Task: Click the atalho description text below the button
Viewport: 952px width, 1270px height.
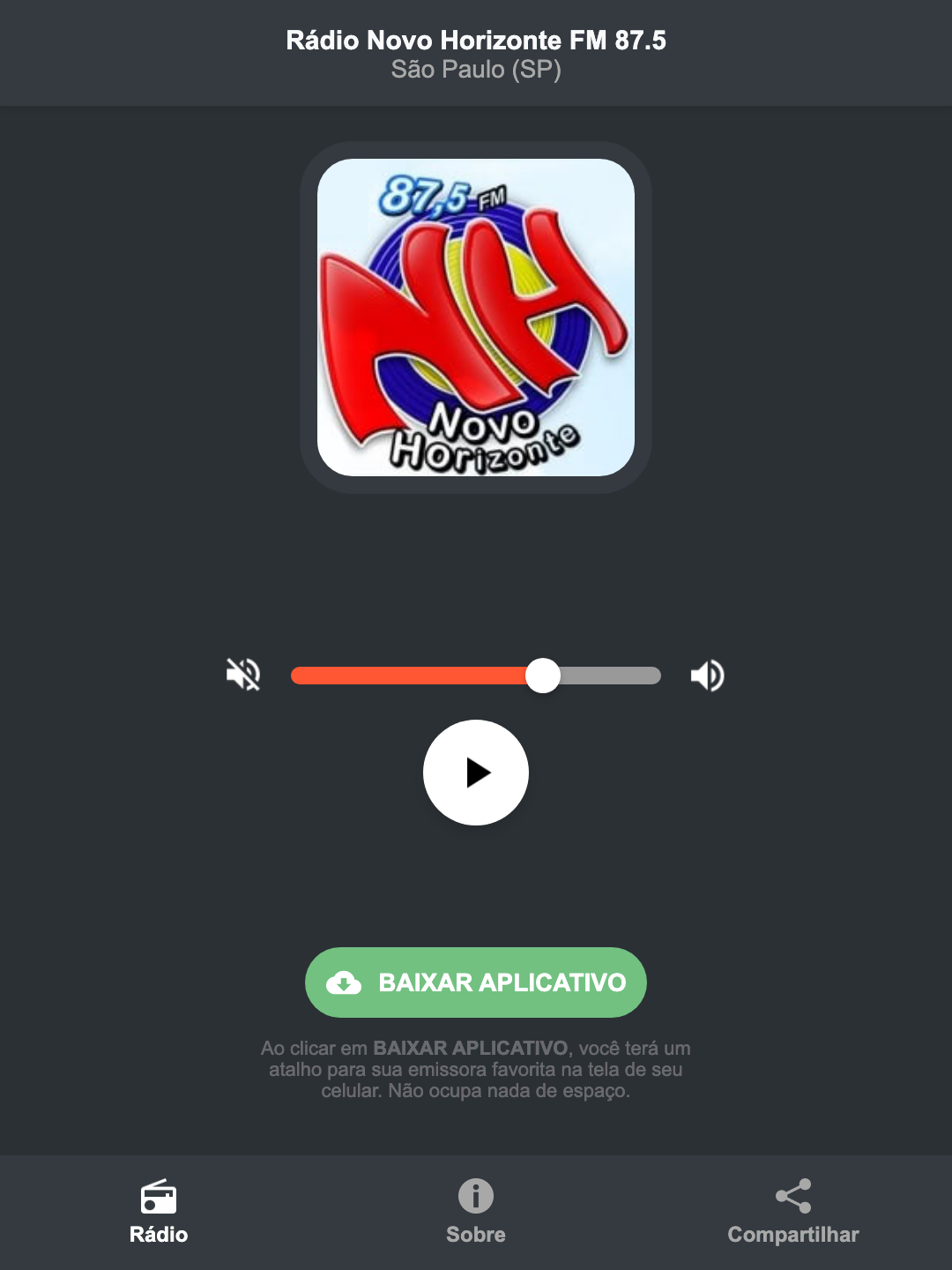Action: pyautogui.click(x=475, y=1071)
